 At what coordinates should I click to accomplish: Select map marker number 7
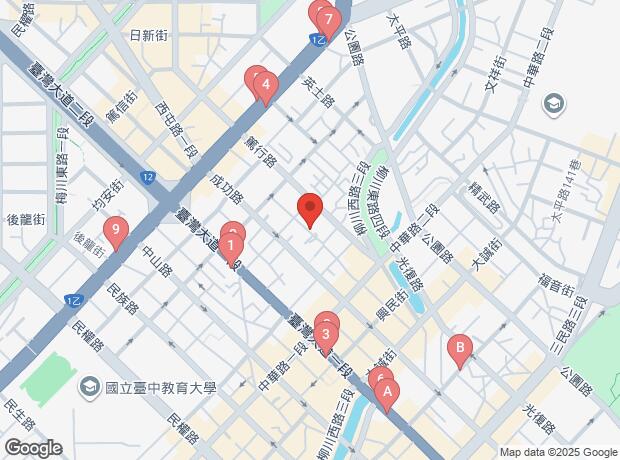[x=327, y=20]
